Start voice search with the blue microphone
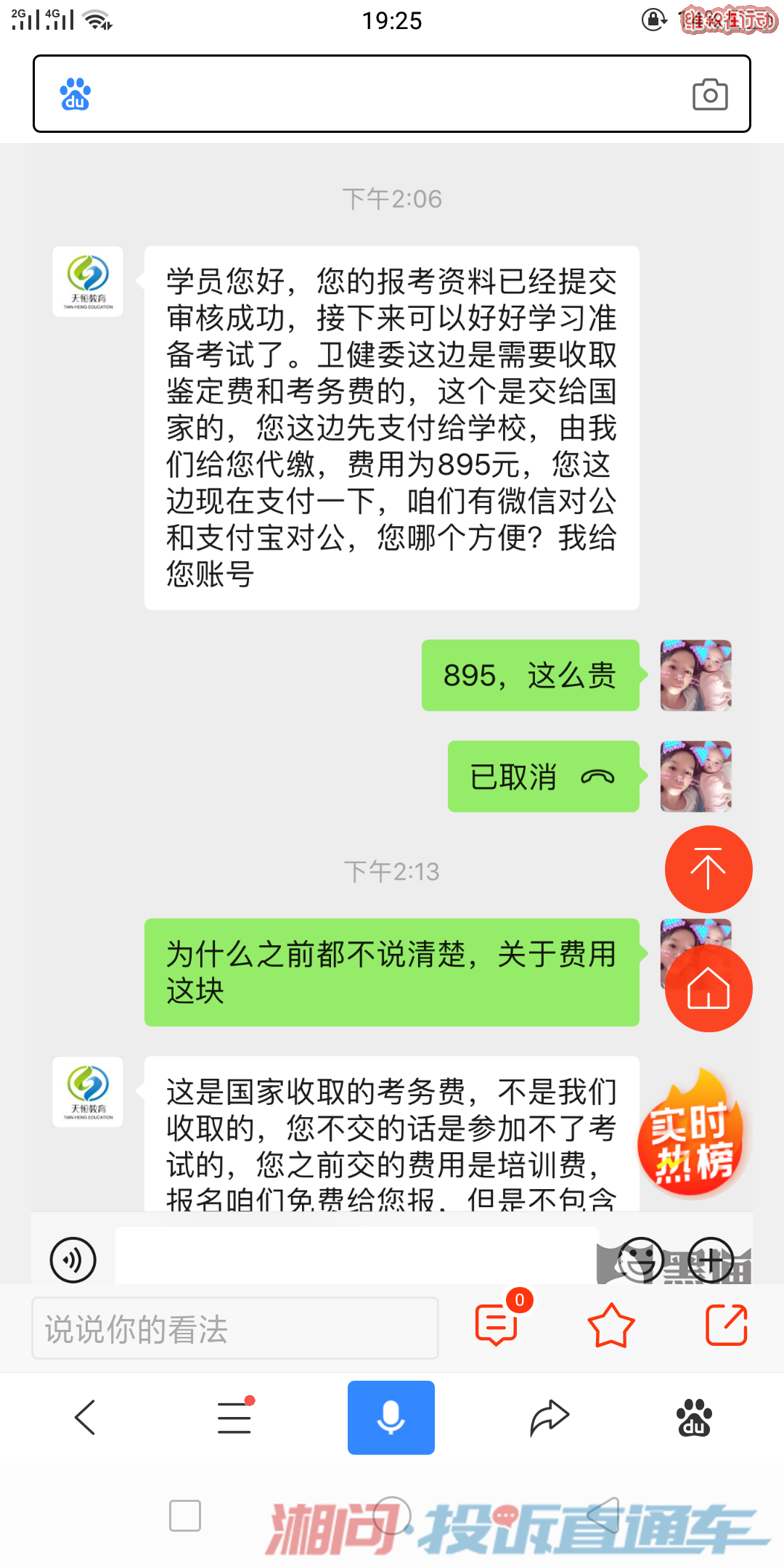 (391, 1417)
